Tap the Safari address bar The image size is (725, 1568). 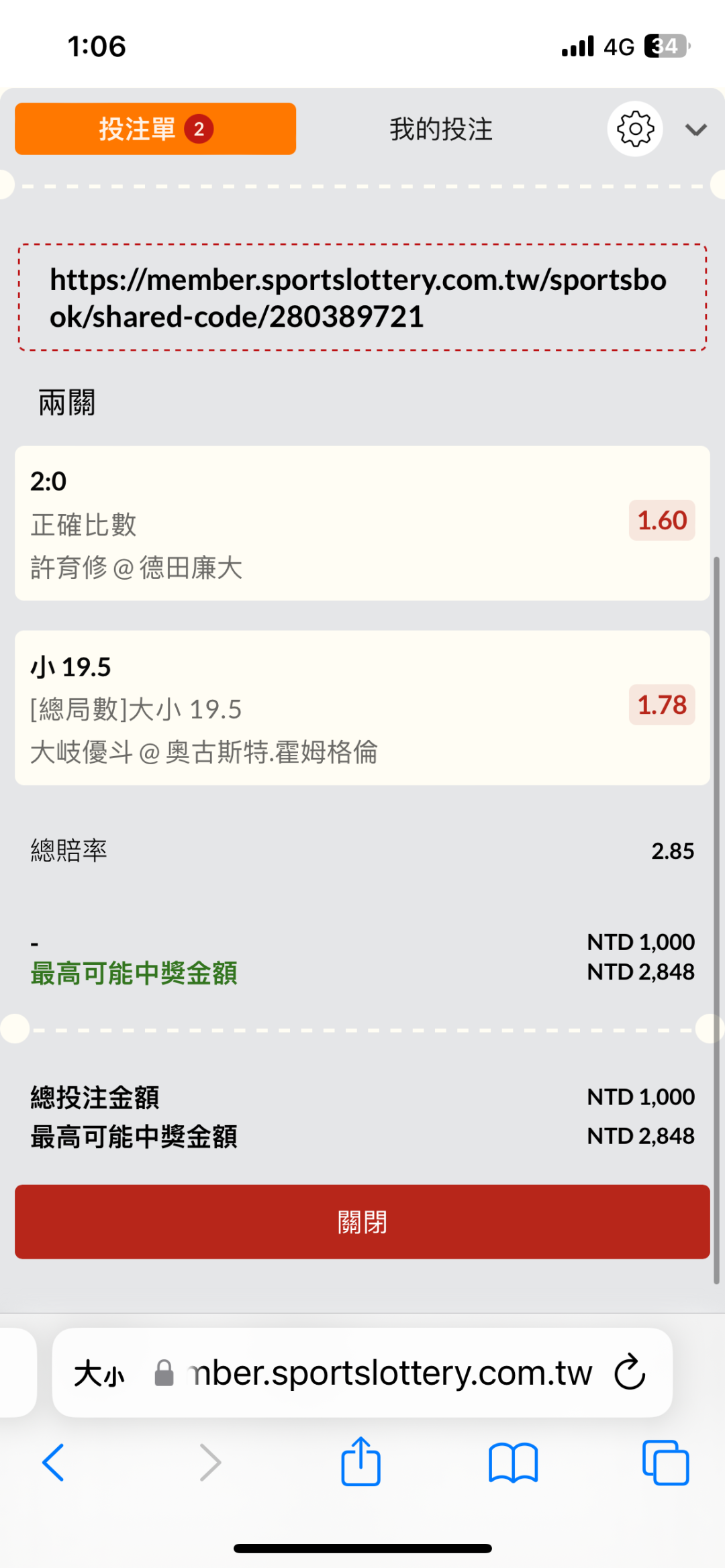point(376,1373)
